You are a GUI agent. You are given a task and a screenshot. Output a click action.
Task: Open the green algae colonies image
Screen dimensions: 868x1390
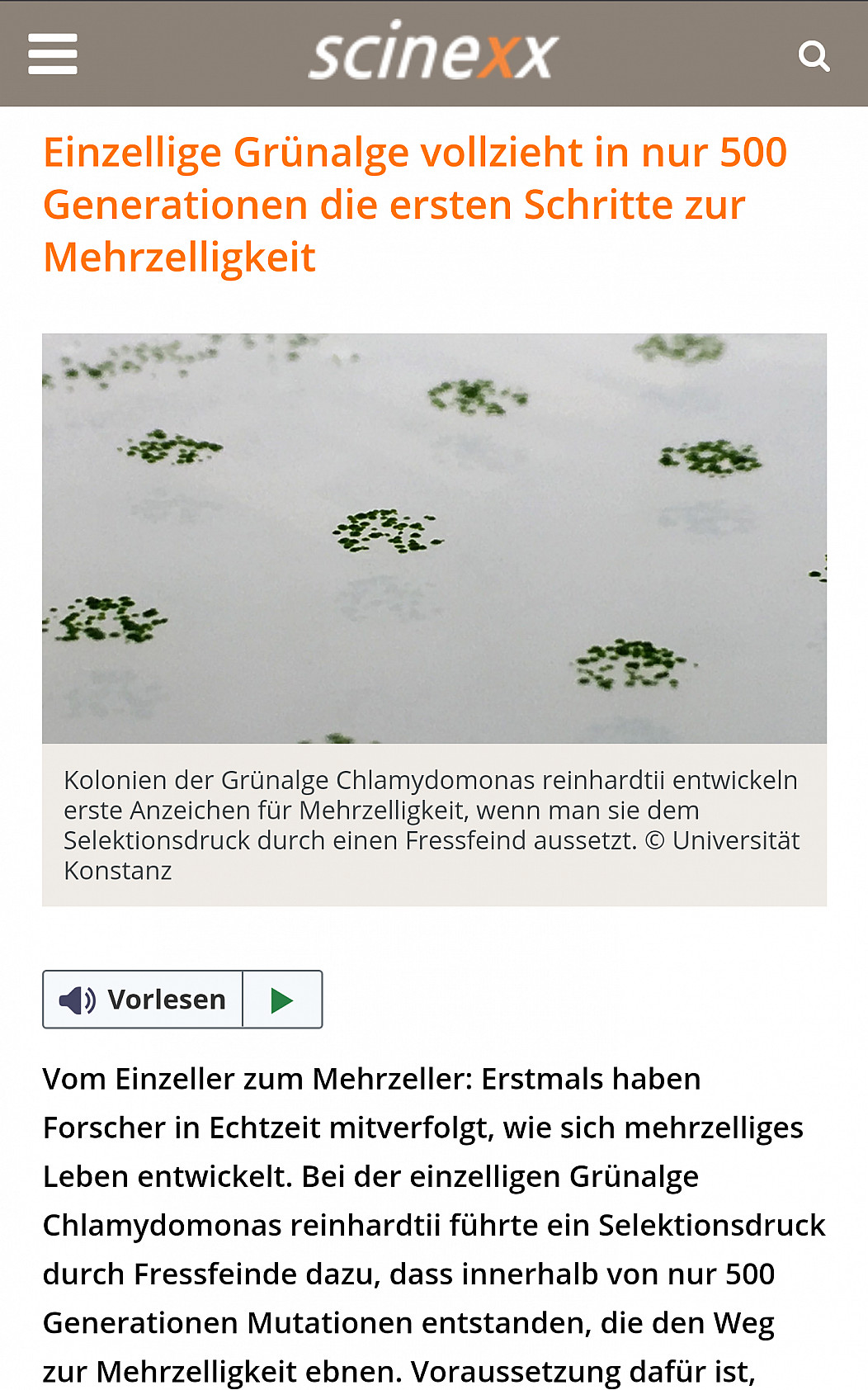click(x=434, y=538)
